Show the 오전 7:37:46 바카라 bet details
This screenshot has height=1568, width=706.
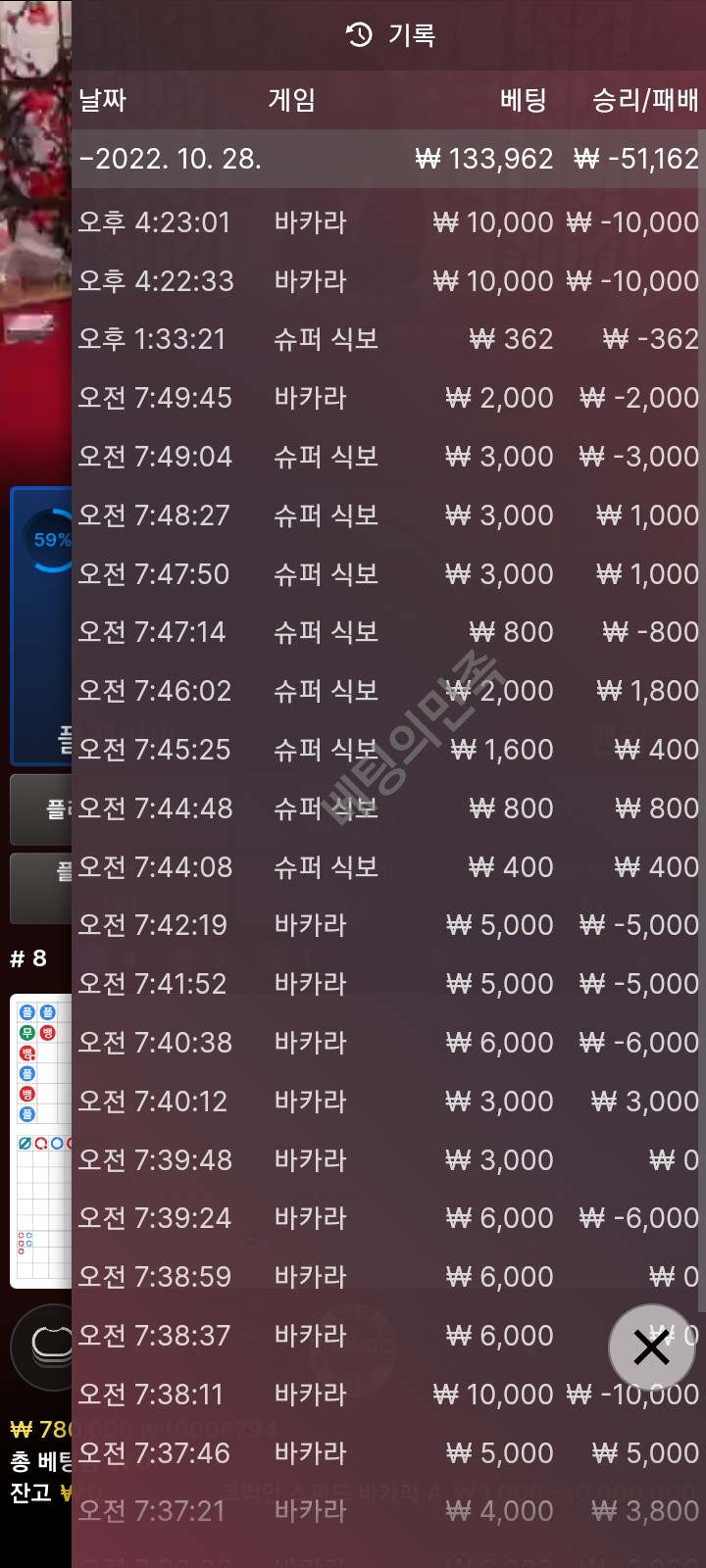click(x=387, y=1453)
